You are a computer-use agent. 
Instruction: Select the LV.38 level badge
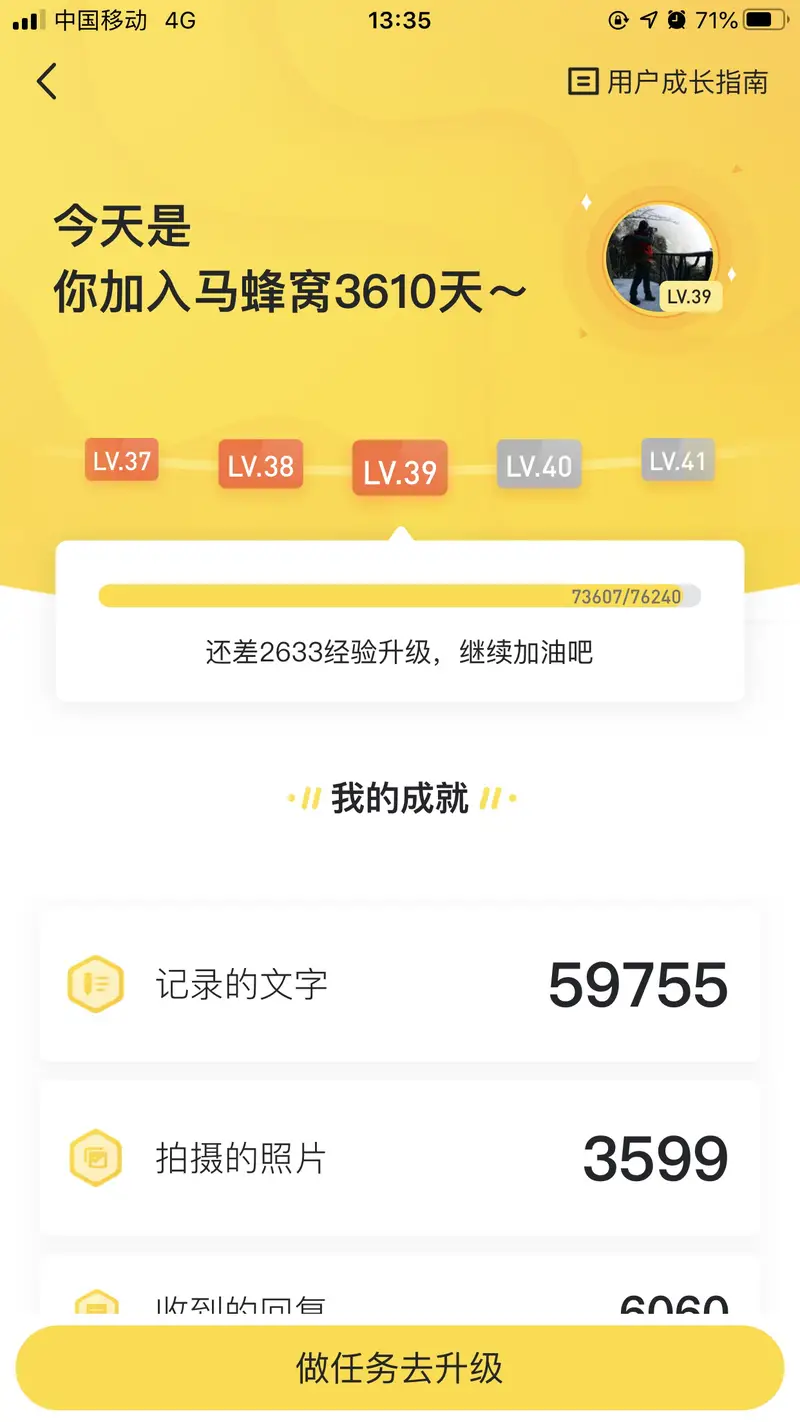pyautogui.click(x=260, y=466)
